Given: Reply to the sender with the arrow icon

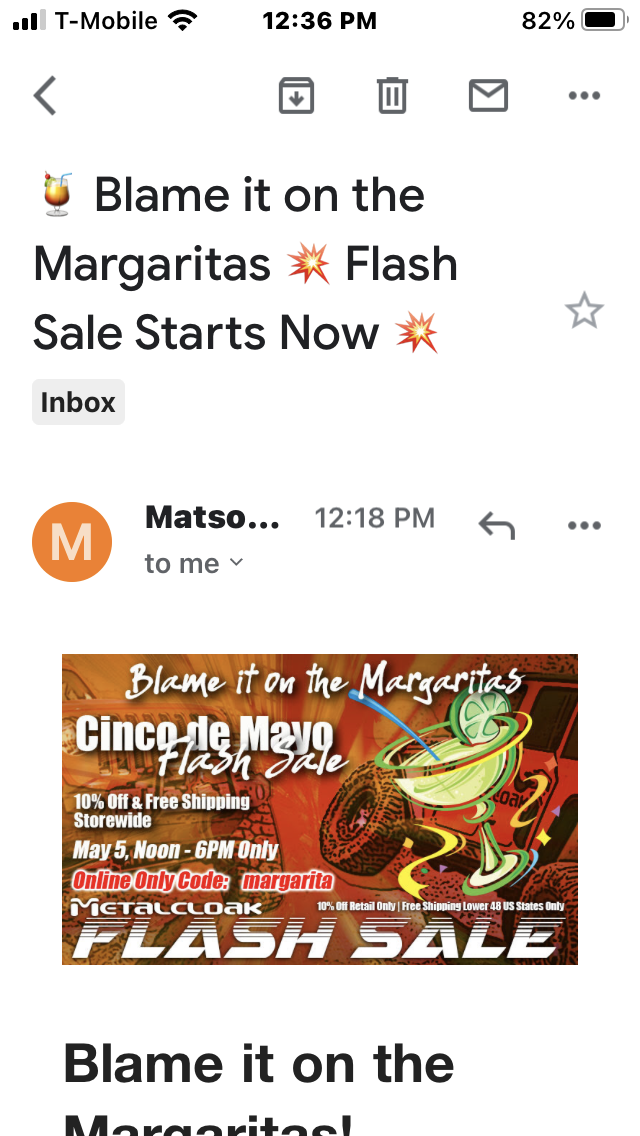Looking at the screenshot, I should 496,524.
